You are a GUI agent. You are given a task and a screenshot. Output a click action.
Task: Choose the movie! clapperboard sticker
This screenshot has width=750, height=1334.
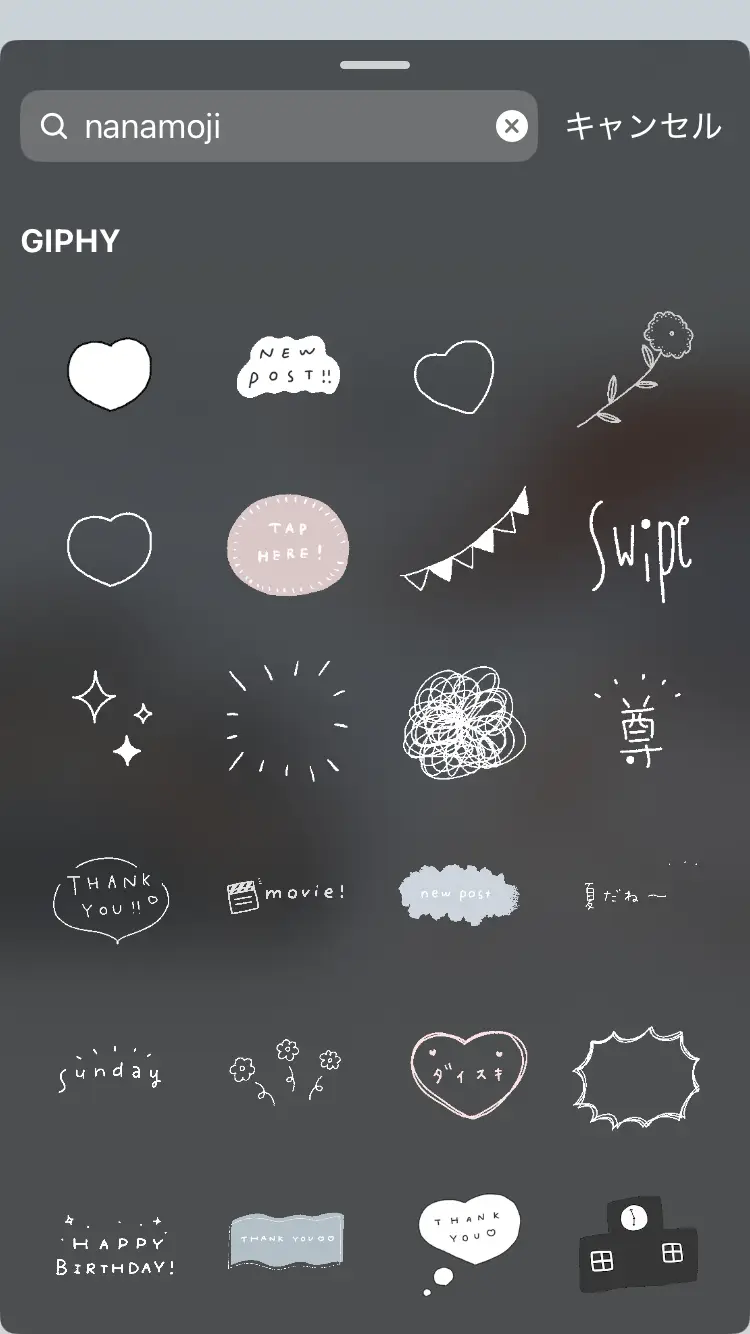point(287,894)
